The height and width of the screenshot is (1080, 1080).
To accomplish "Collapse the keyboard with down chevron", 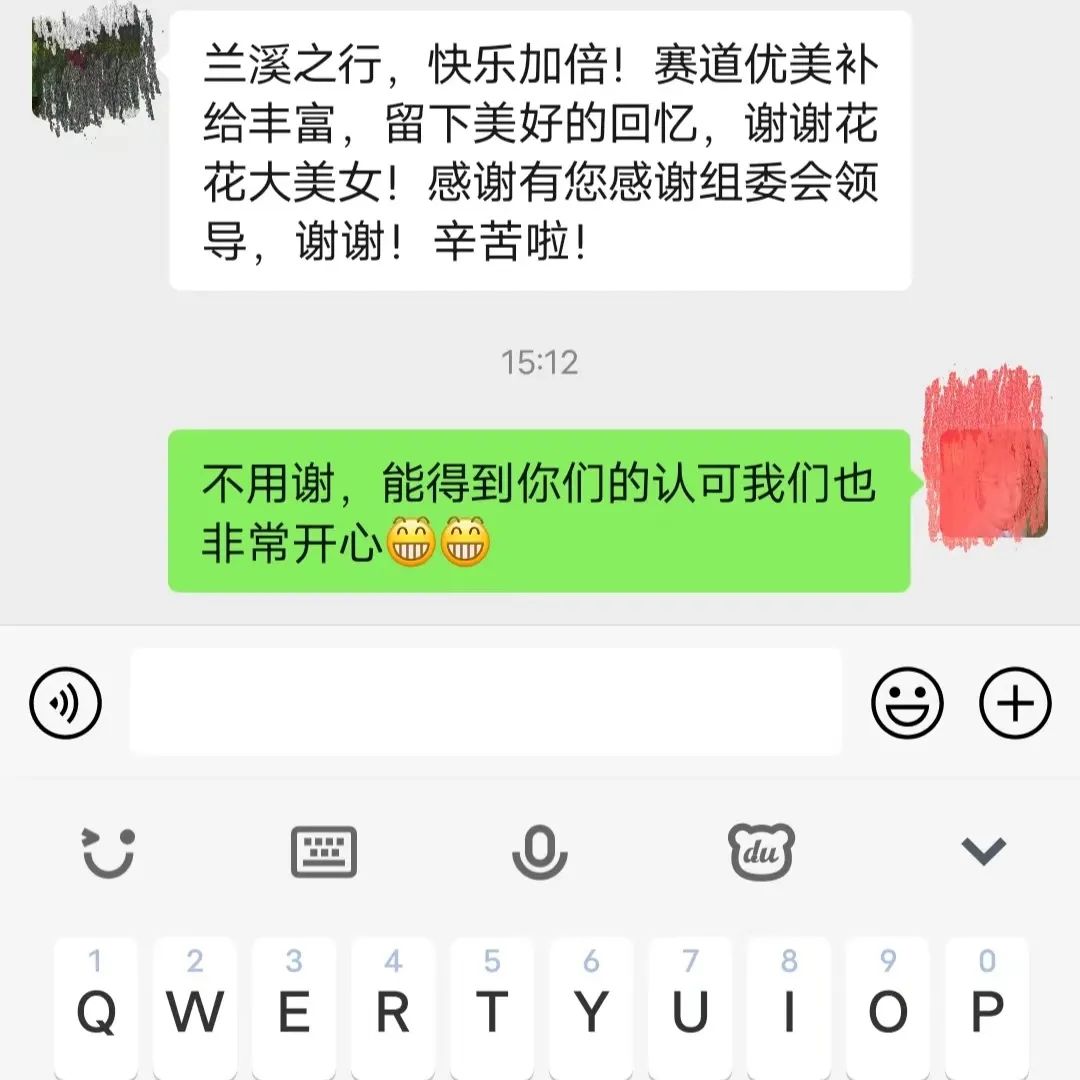I will (982, 851).
